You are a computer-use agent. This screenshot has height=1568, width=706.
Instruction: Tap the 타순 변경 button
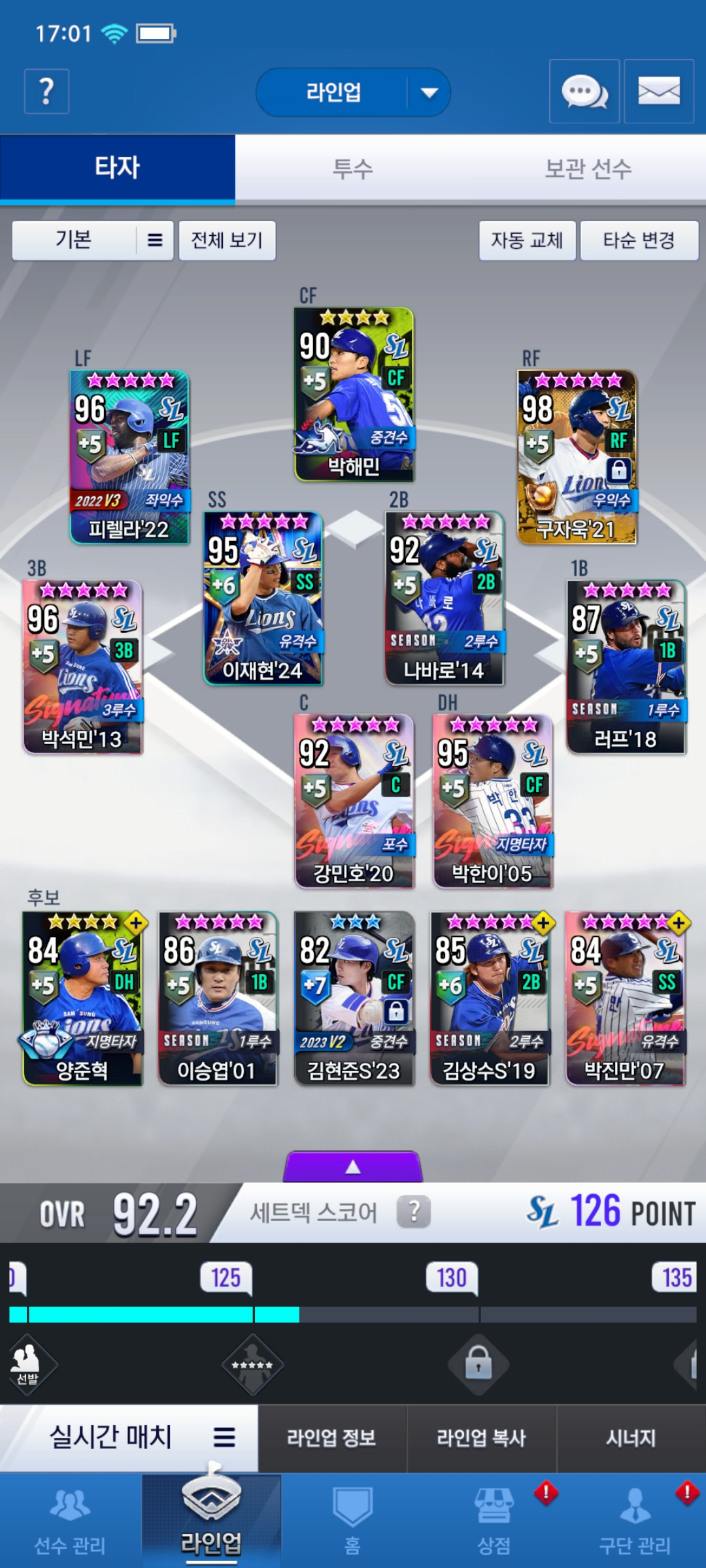point(639,240)
